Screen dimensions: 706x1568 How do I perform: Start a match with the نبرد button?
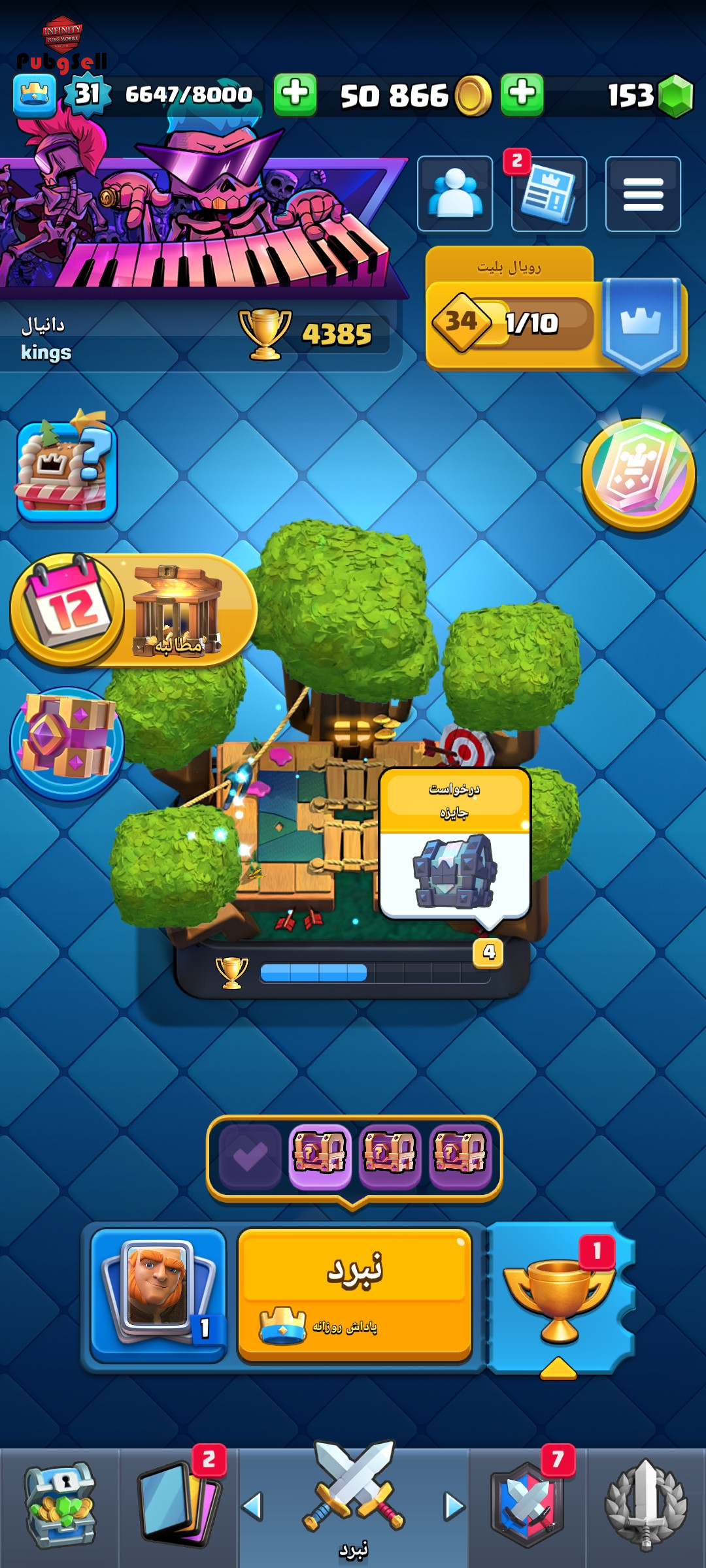pos(354,1294)
